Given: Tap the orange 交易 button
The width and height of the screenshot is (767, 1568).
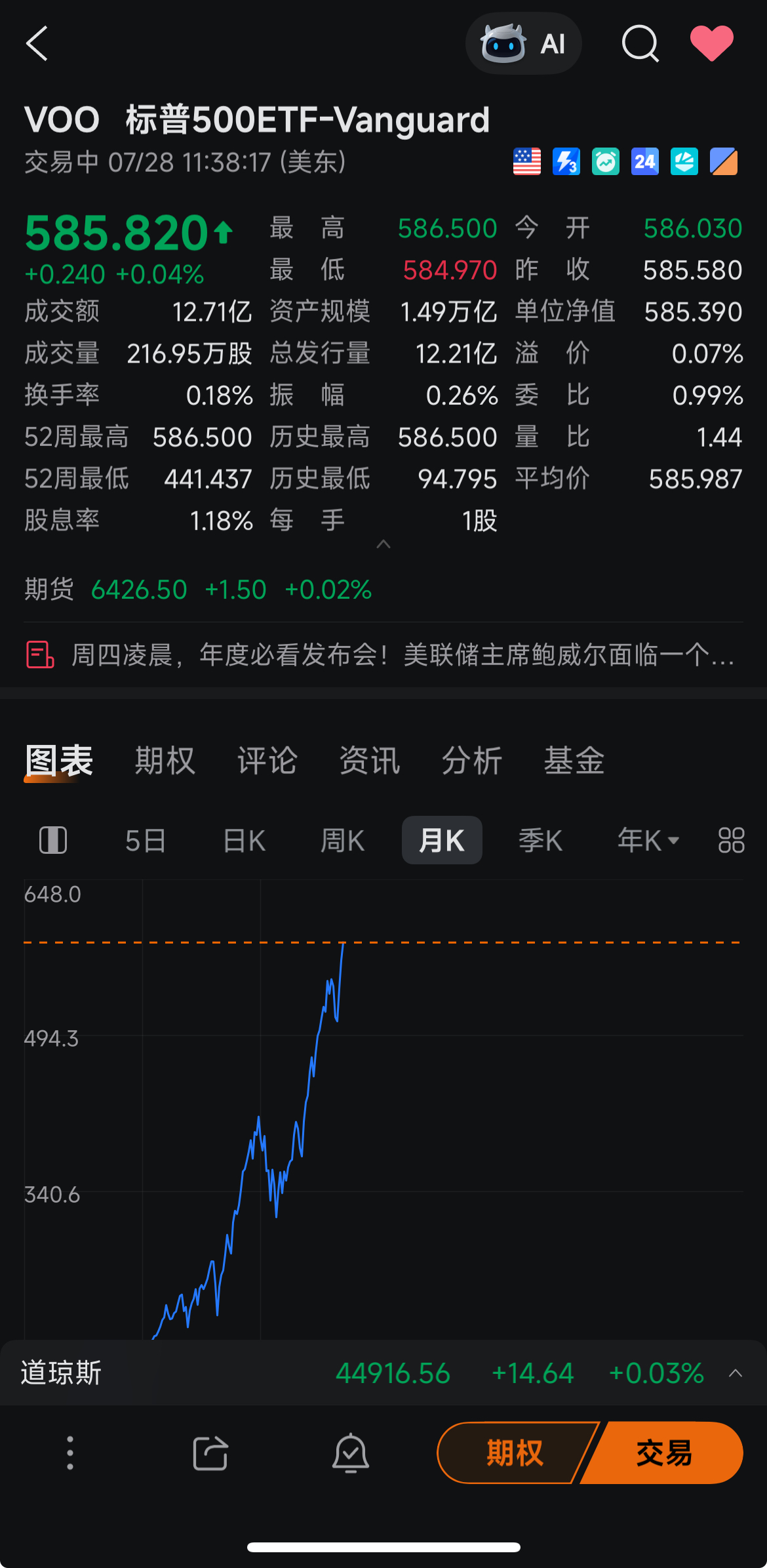Looking at the screenshot, I should point(663,1453).
